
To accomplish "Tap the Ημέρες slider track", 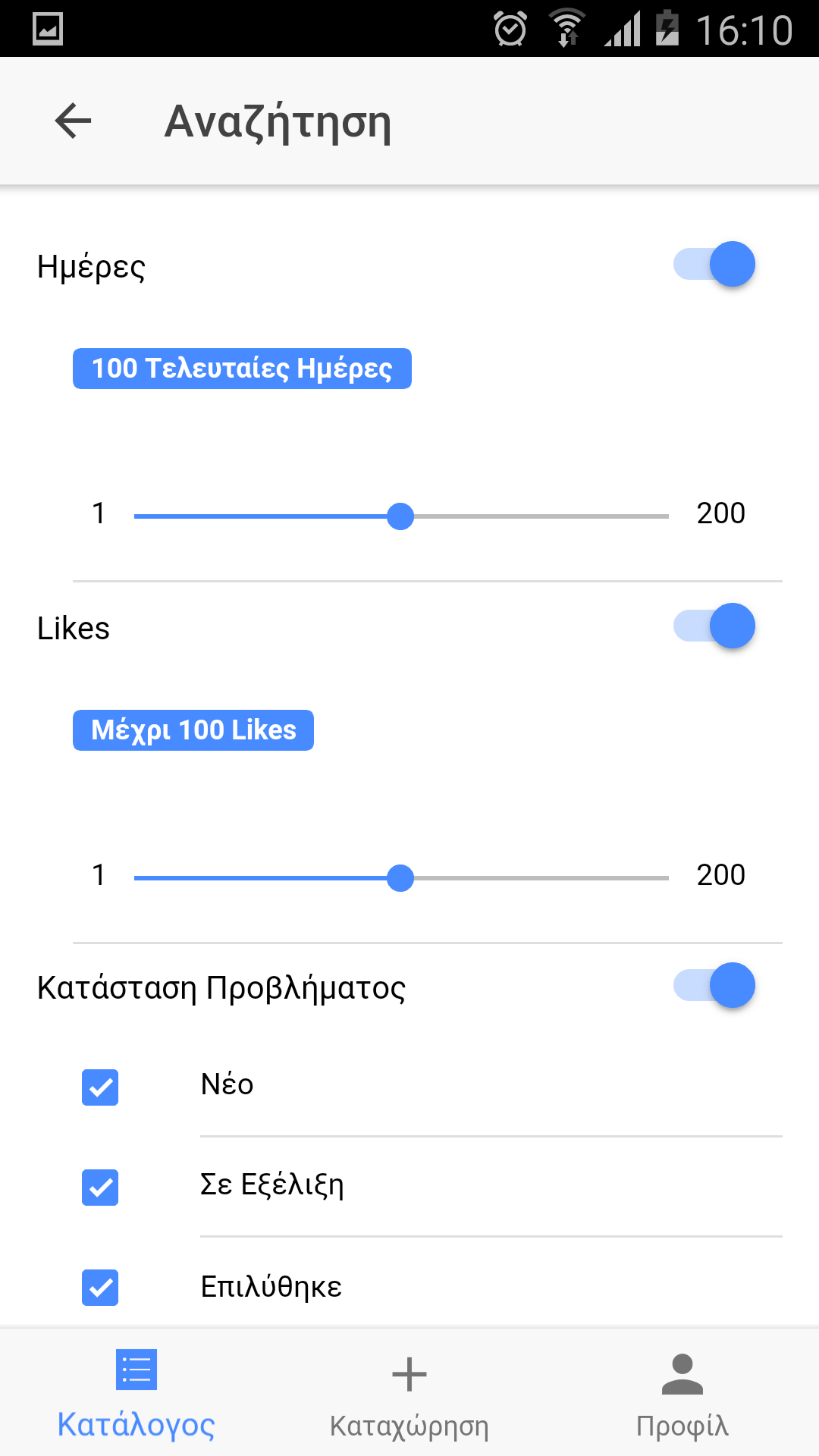I will click(x=400, y=516).
